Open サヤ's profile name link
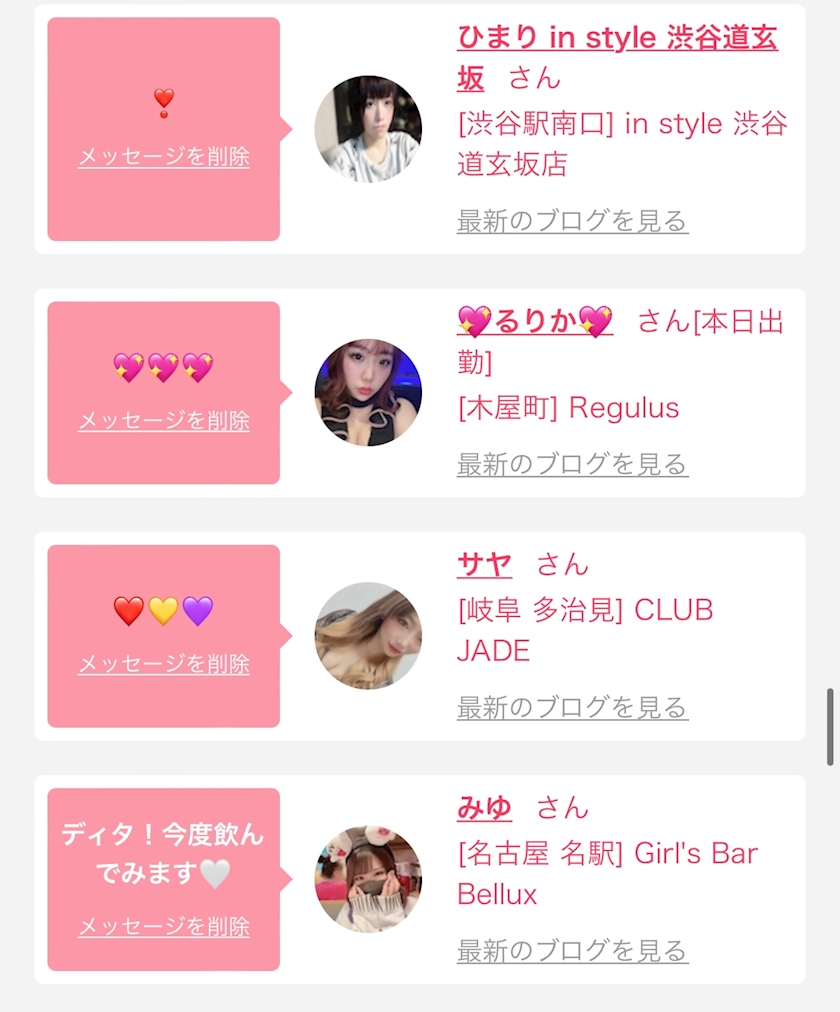 coord(484,564)
